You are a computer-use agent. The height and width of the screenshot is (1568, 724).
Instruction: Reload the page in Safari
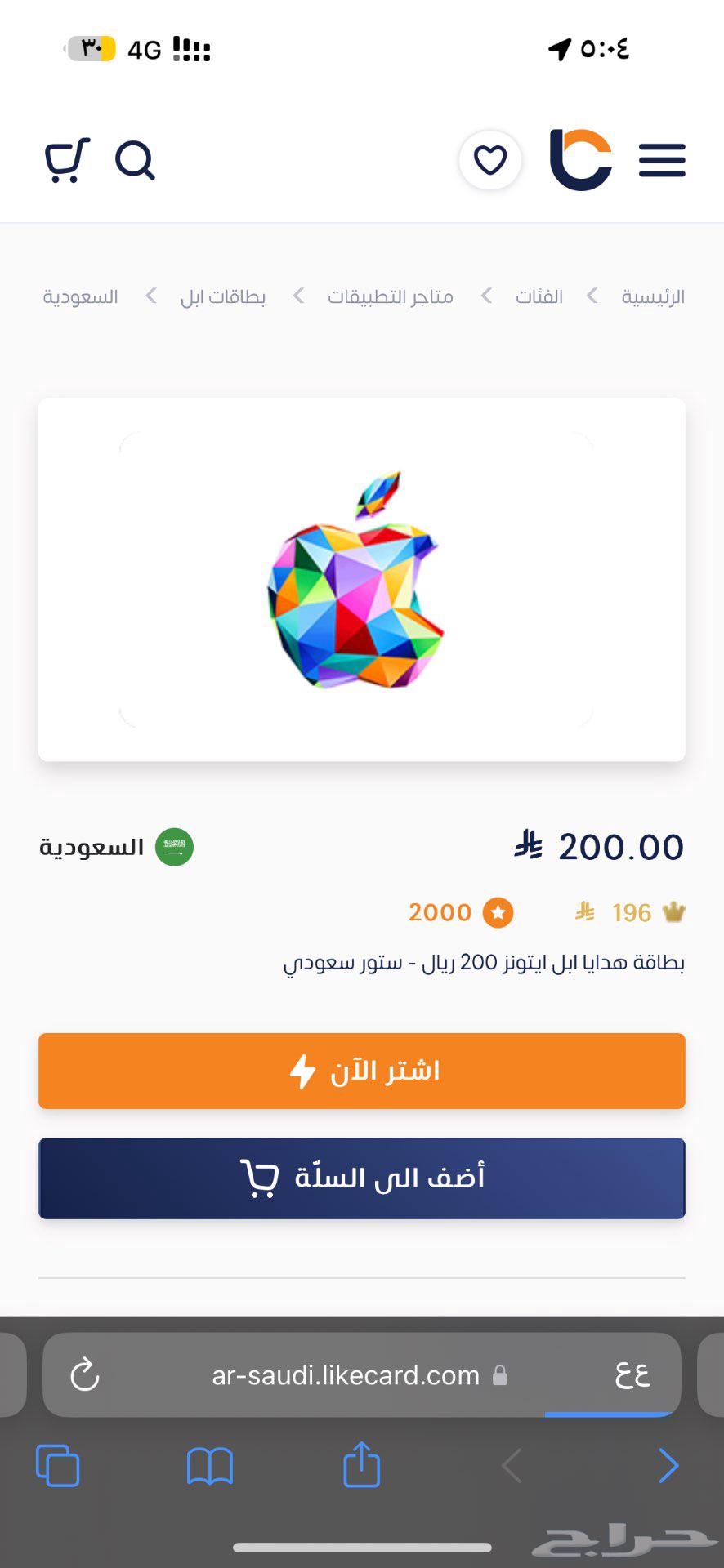pos(85,1375)
